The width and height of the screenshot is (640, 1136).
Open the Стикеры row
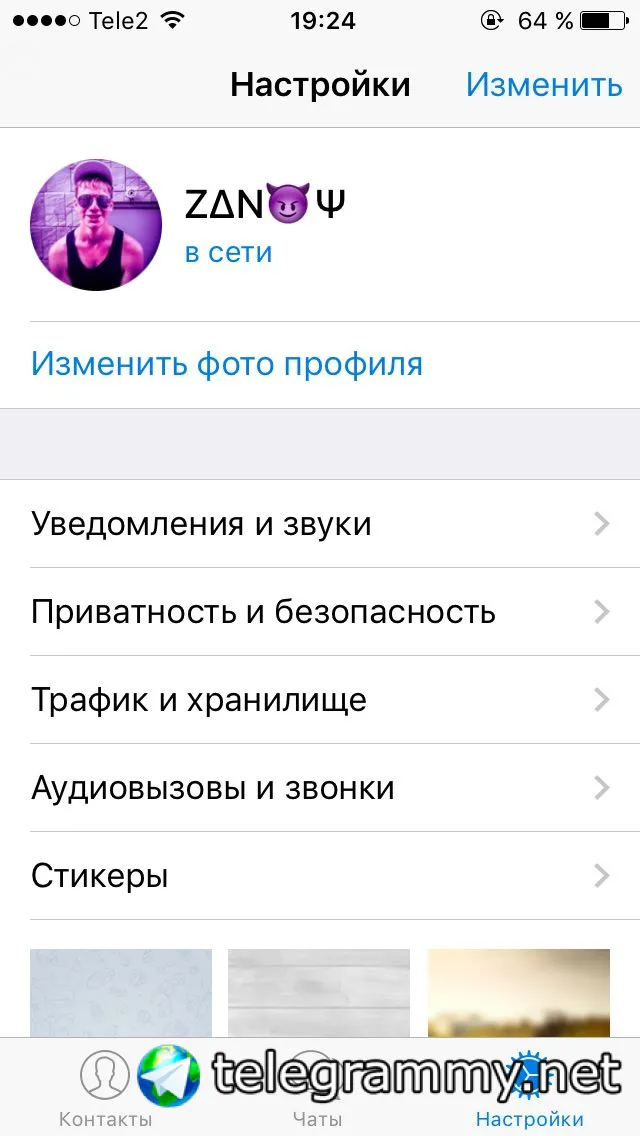coord(320,876)
